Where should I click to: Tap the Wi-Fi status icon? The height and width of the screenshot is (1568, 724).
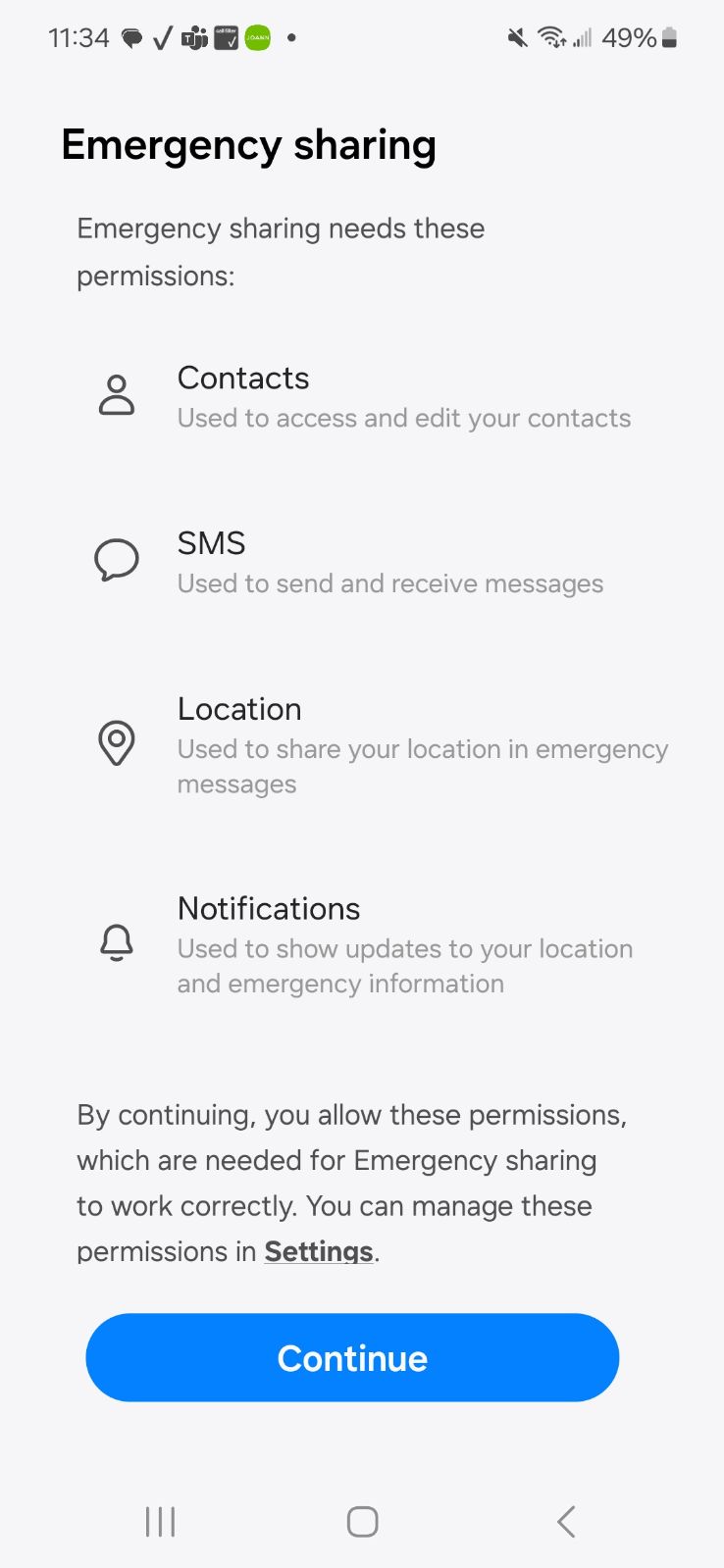(551, 37)
